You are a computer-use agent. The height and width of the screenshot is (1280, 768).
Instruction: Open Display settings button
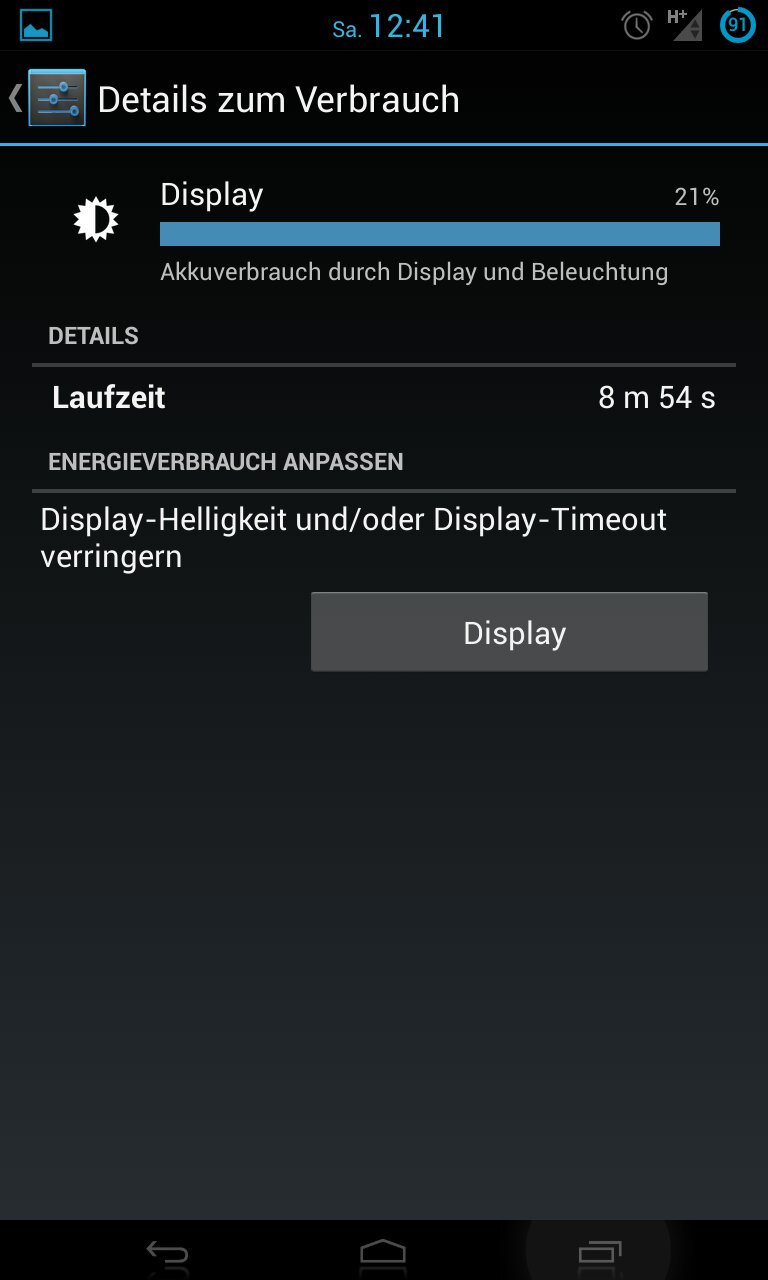coord(509,632)
